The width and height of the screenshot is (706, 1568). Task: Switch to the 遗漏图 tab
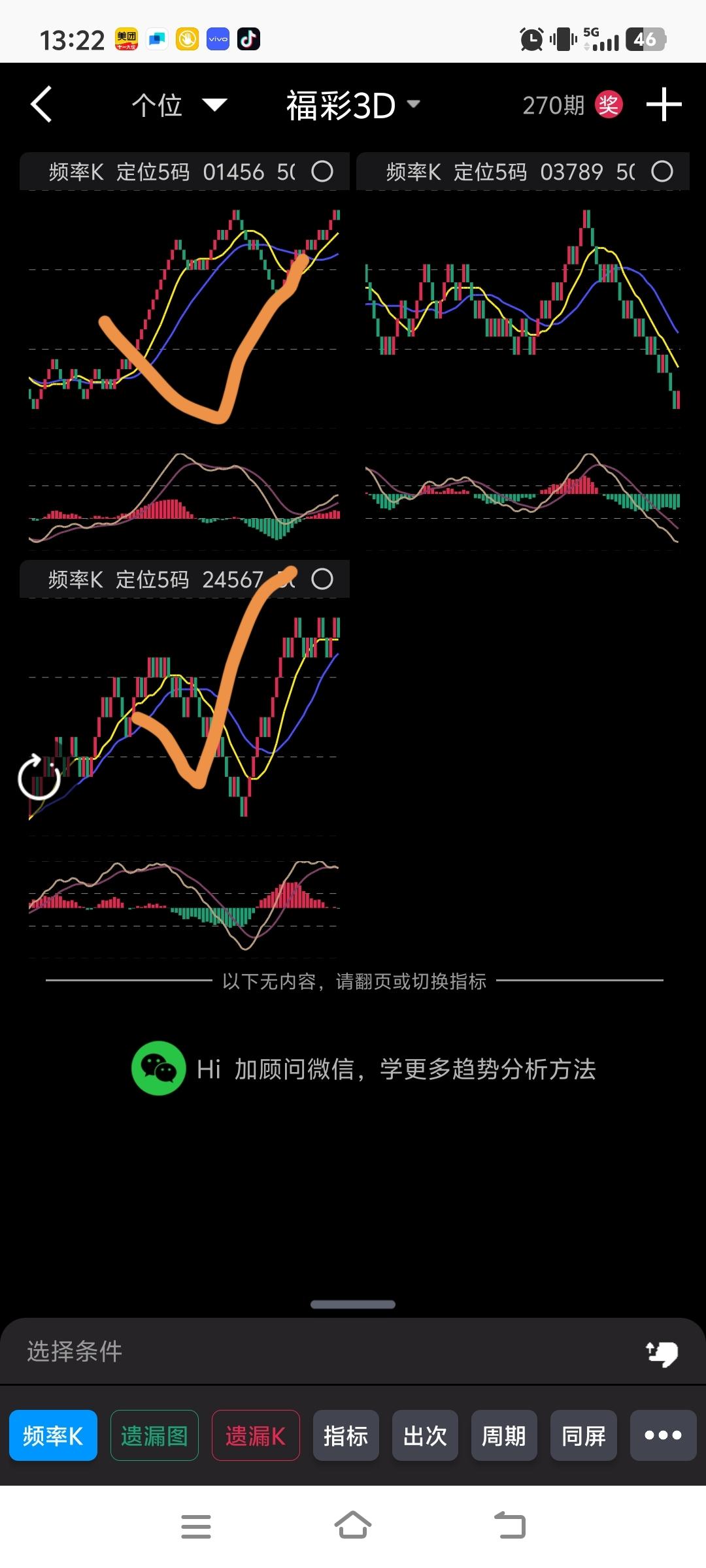154,1435
